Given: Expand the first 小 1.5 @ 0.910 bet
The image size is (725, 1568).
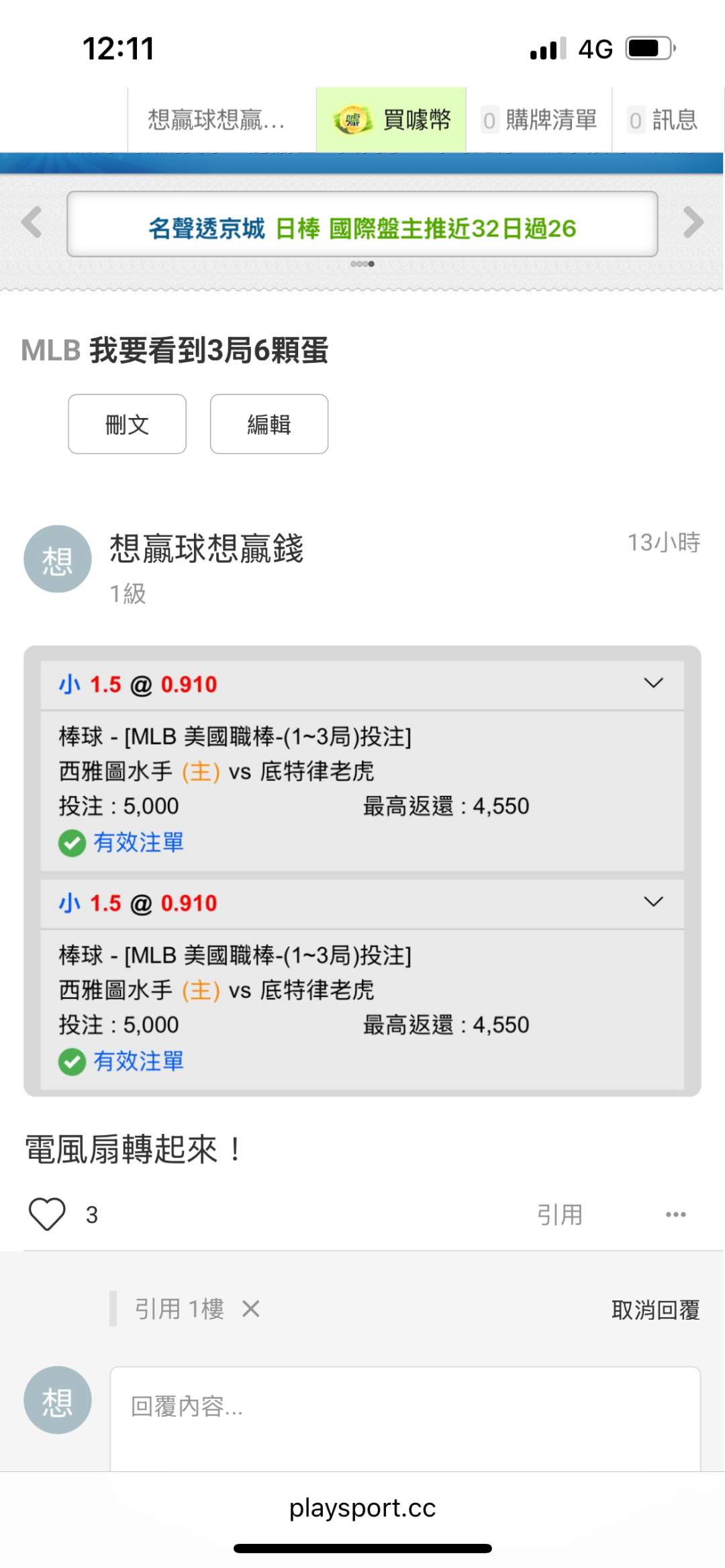Looking at the screenshot, I should (653, 684).
